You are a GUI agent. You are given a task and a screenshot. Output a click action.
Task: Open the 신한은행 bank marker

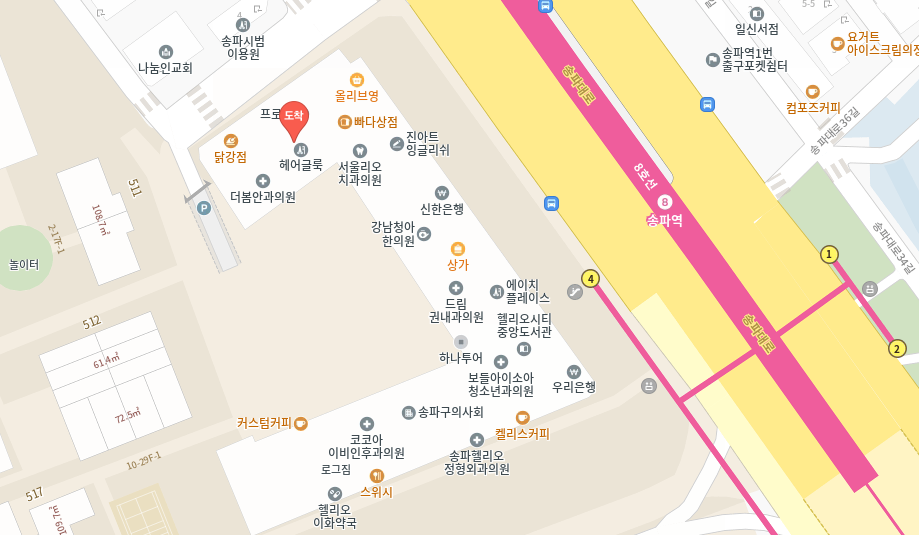pyautogui.click(x=441, y=193)
